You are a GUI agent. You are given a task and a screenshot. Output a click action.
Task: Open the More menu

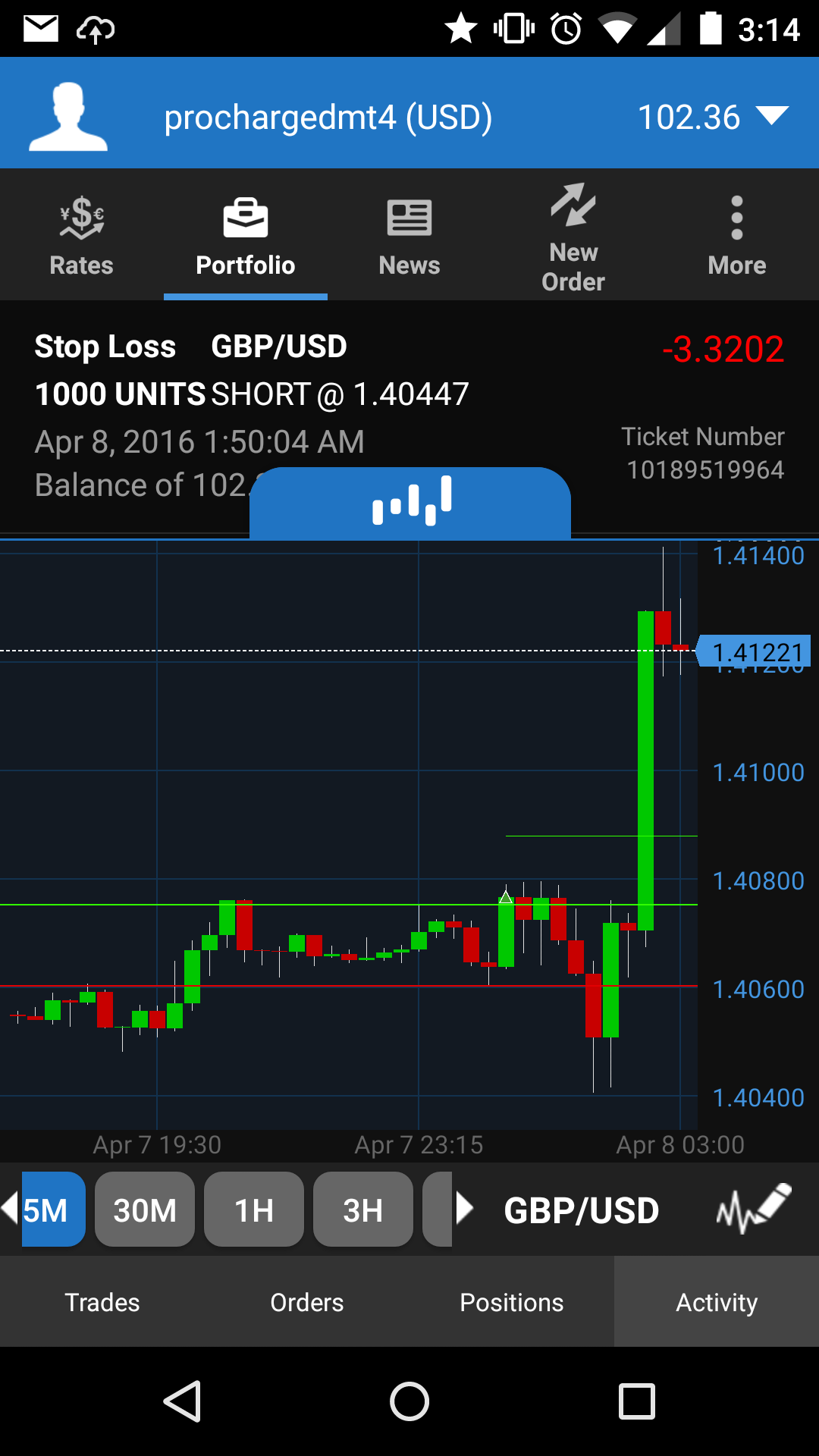(736, 235)
